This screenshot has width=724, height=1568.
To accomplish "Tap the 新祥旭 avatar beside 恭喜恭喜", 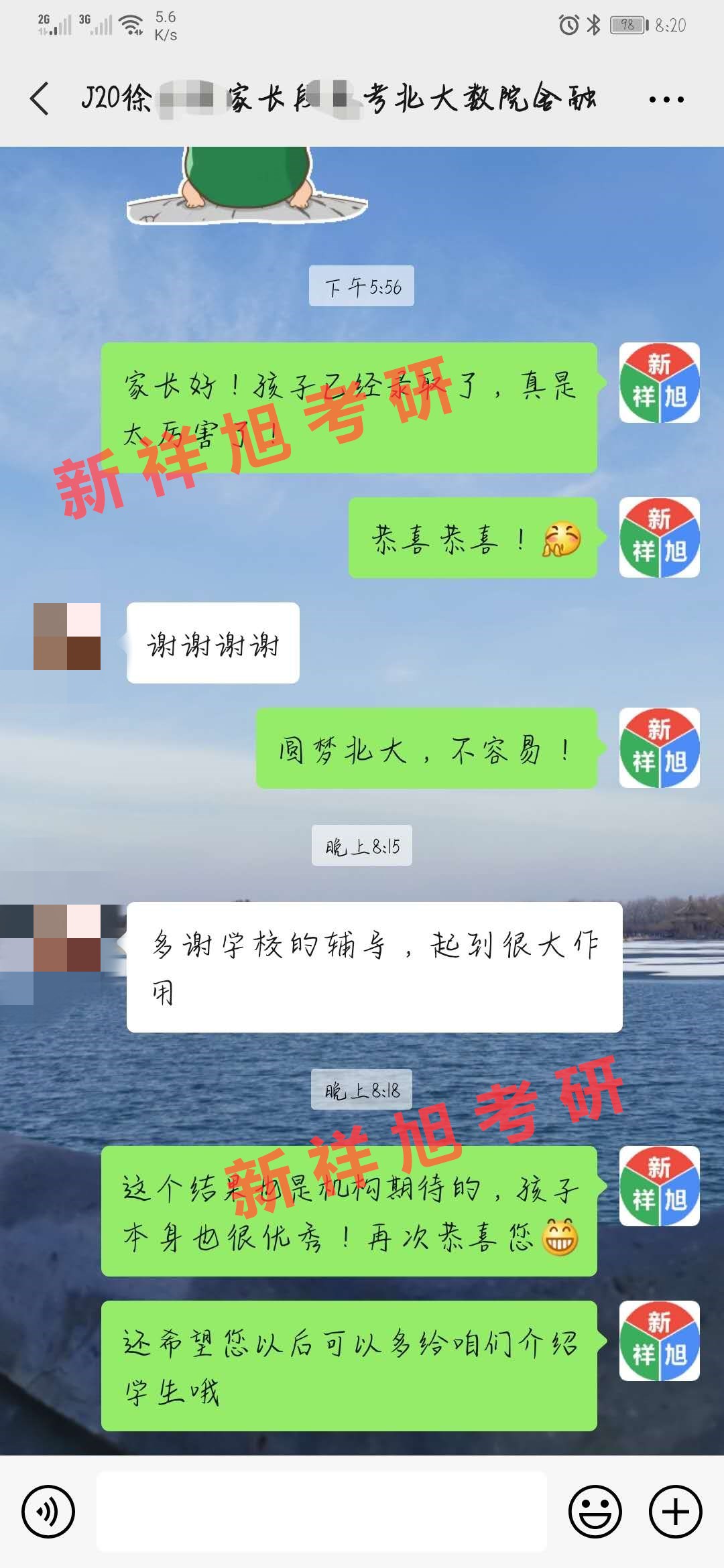I will point(659,537).
